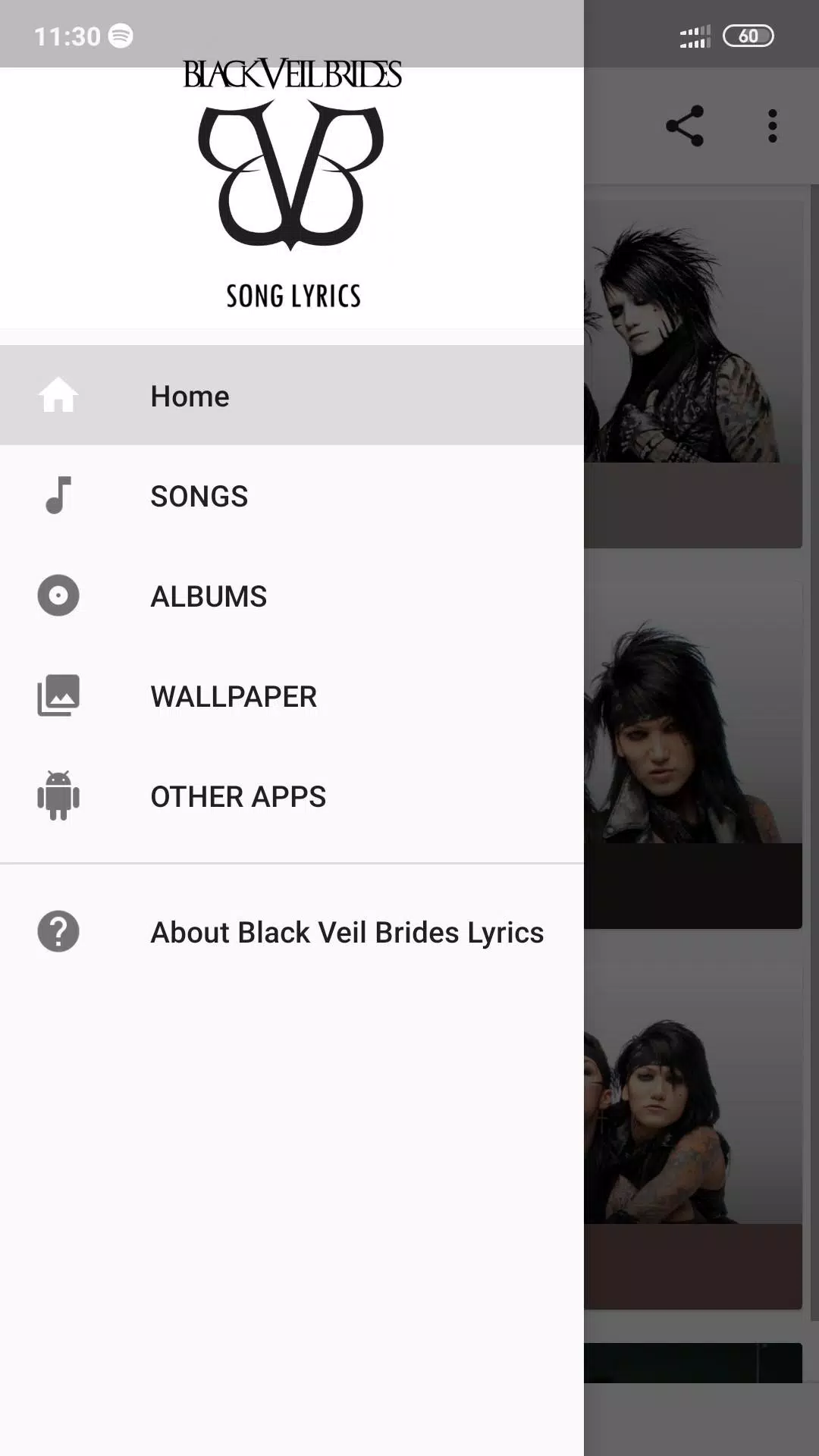
Task: Open the OTHER APPS entry
Action: pyautogui.click(x=238, y=795)
